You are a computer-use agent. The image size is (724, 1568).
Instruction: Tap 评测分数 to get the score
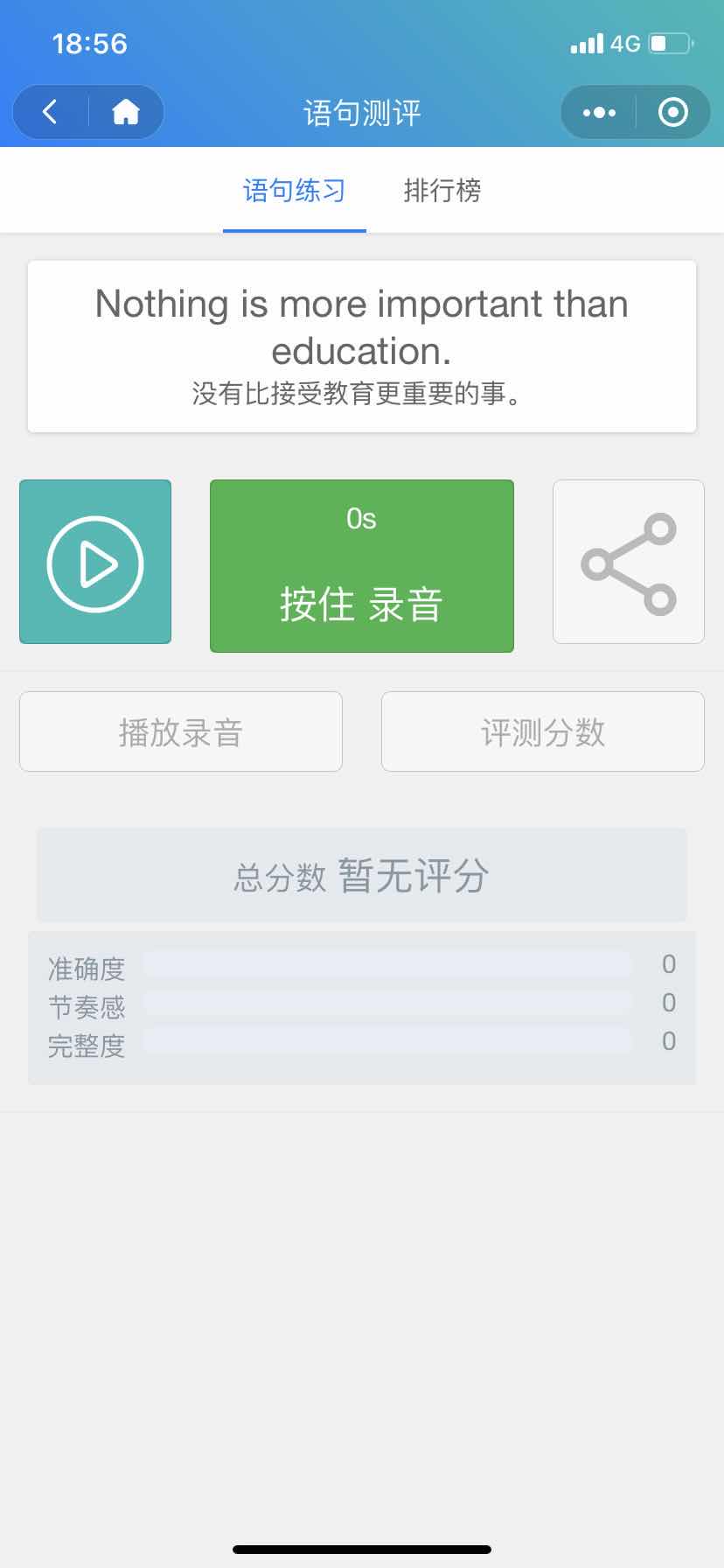coord(542,731)
